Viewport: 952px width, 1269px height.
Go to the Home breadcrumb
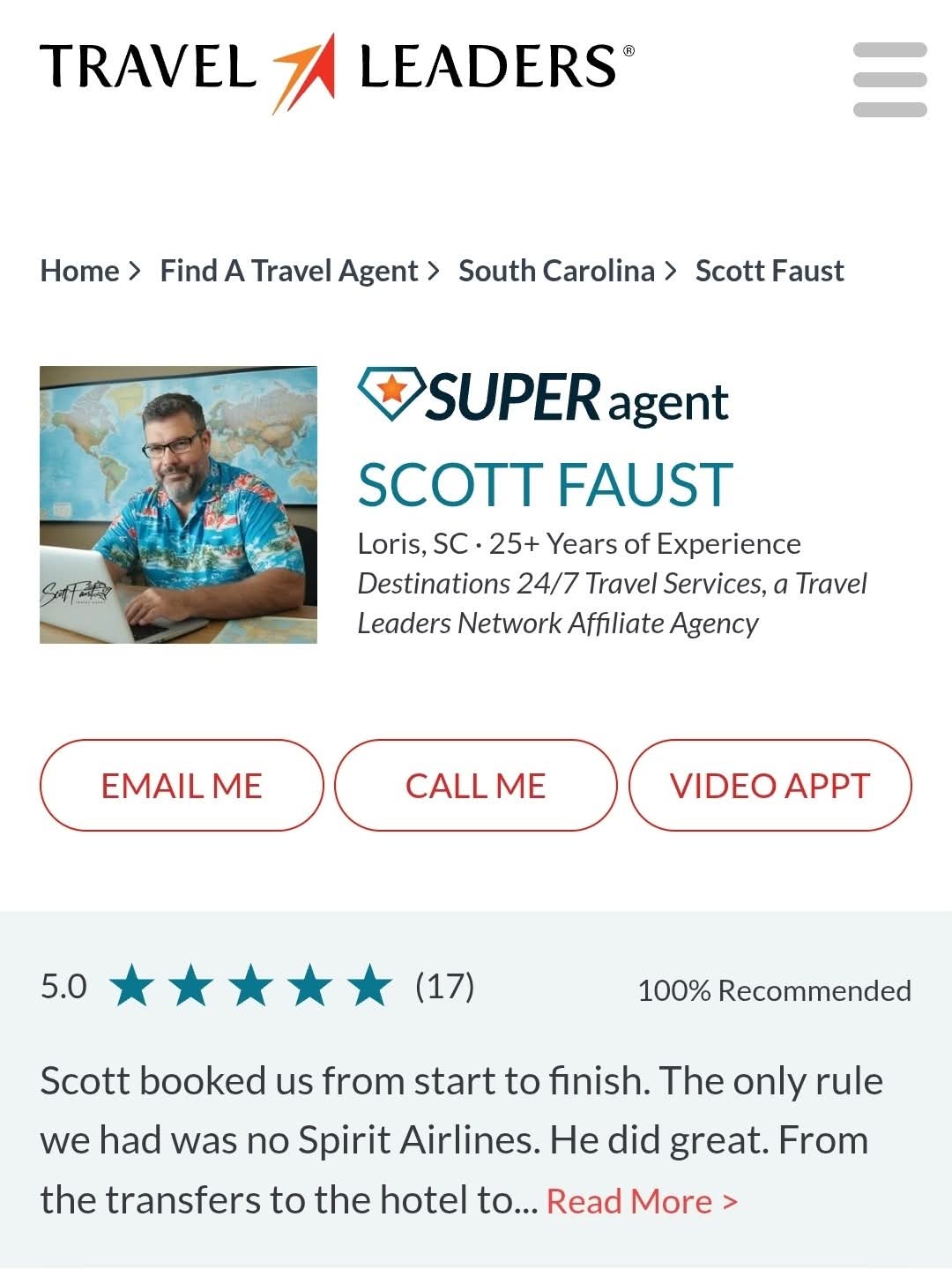(x=79, y=271)
